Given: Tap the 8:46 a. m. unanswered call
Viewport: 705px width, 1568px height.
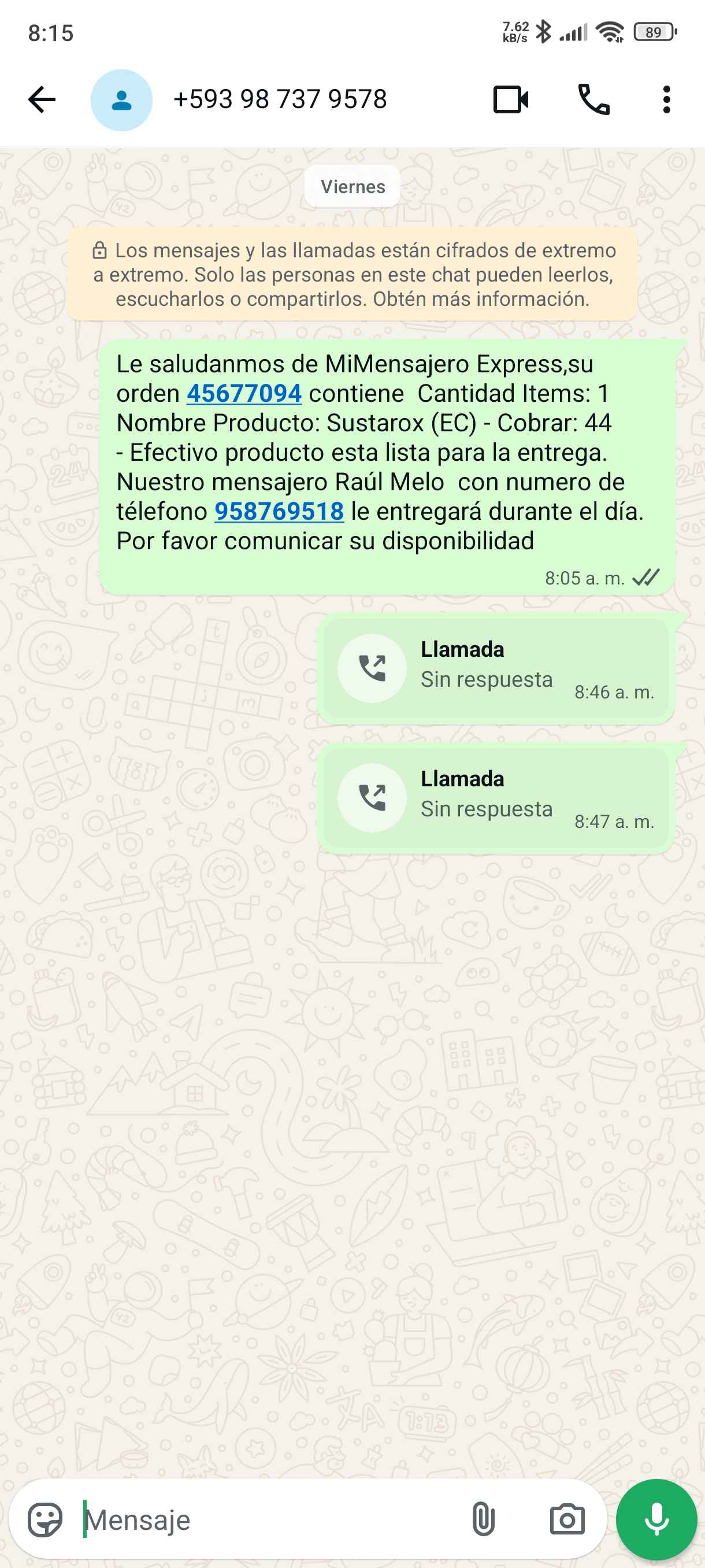Looking at the screenshot, I should click(x=495, y=668).
